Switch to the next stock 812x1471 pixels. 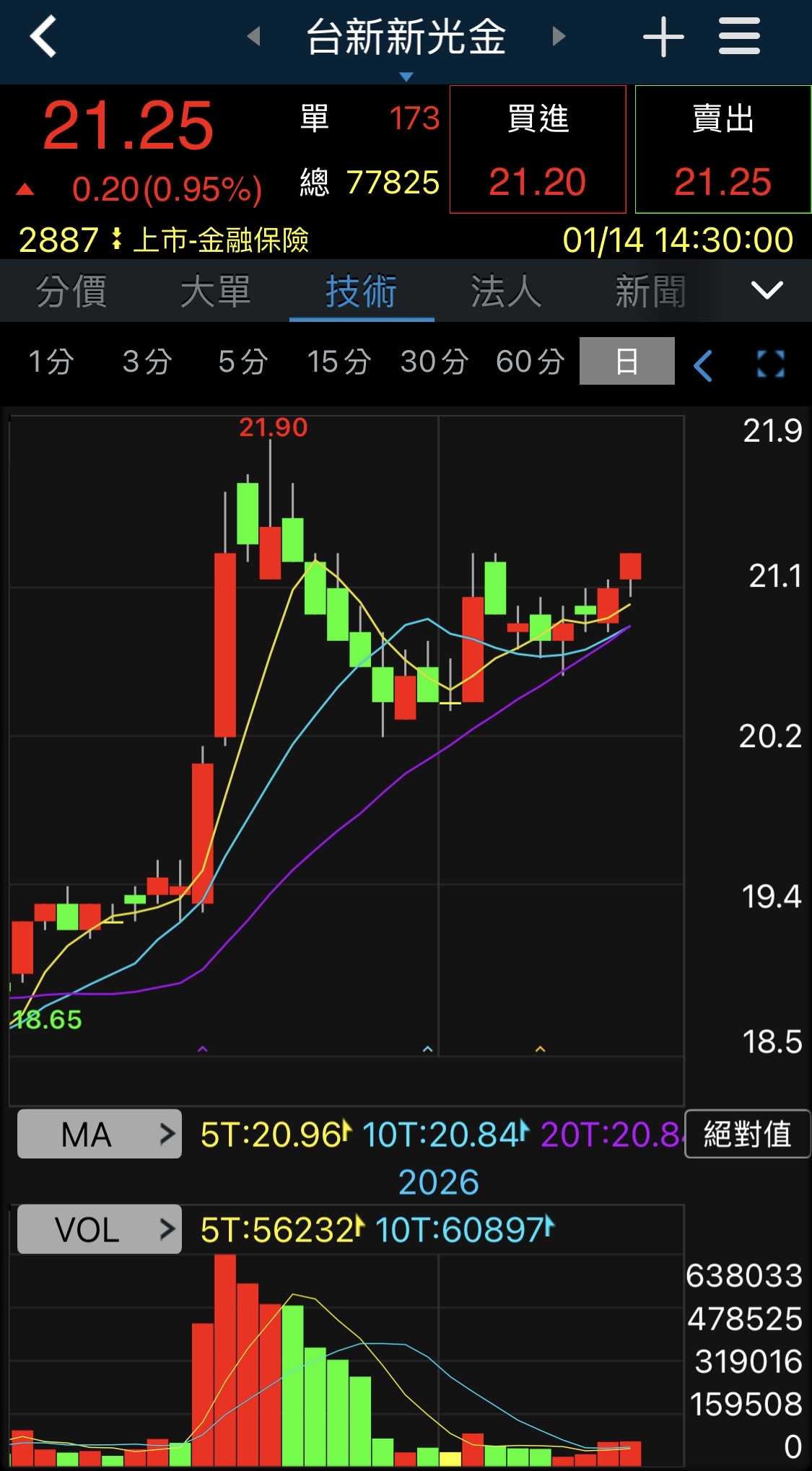tap(559, 36)
